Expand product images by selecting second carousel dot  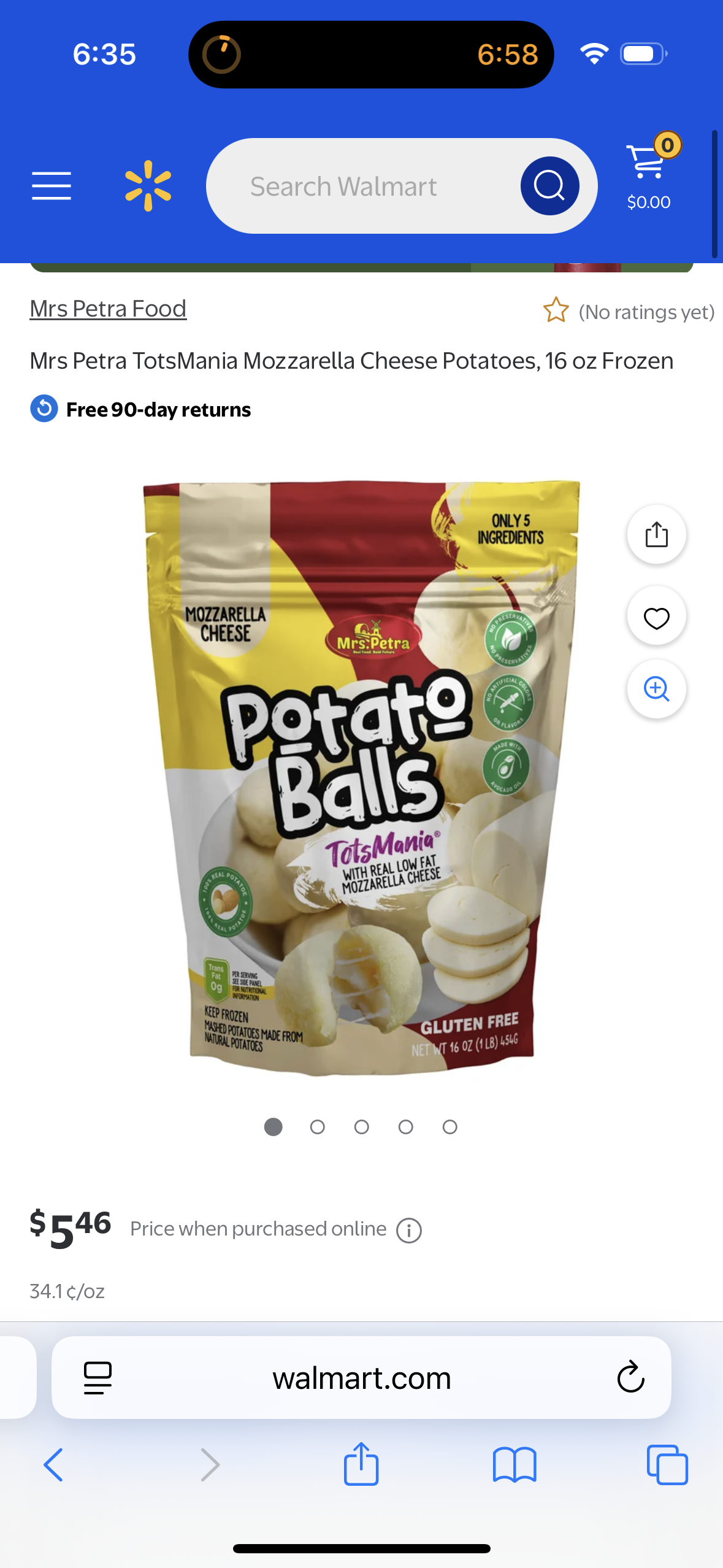point(318,1127)
